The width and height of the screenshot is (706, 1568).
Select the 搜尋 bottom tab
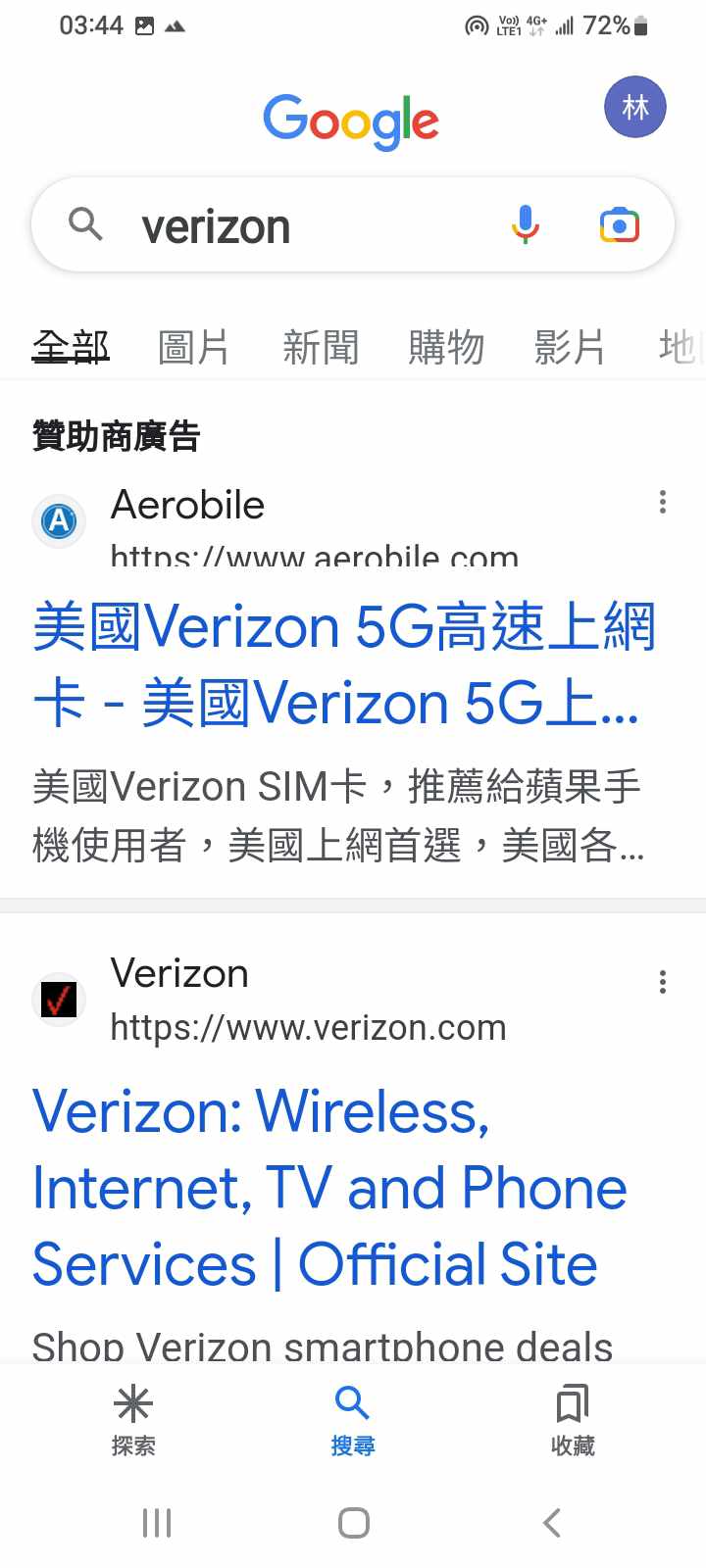pyautogui.click(x=353, y=1419)
